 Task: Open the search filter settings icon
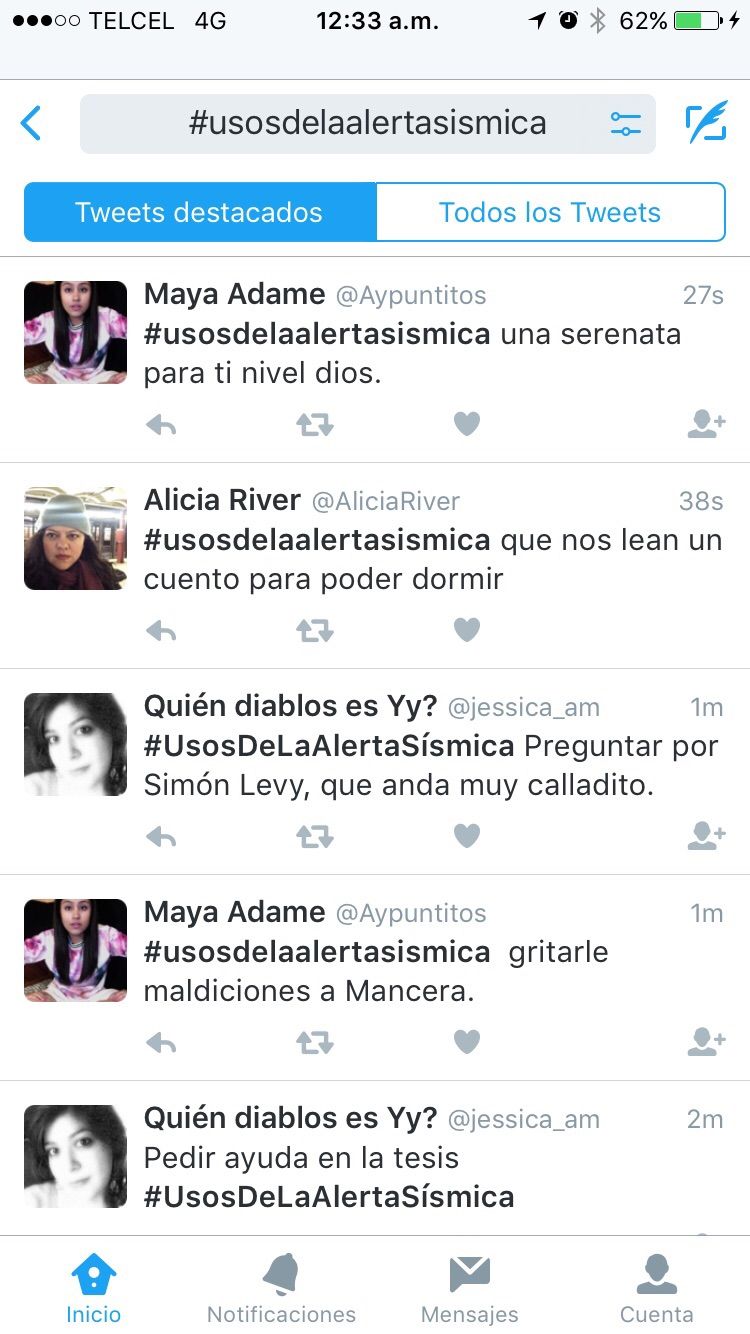tap(626, 124)
